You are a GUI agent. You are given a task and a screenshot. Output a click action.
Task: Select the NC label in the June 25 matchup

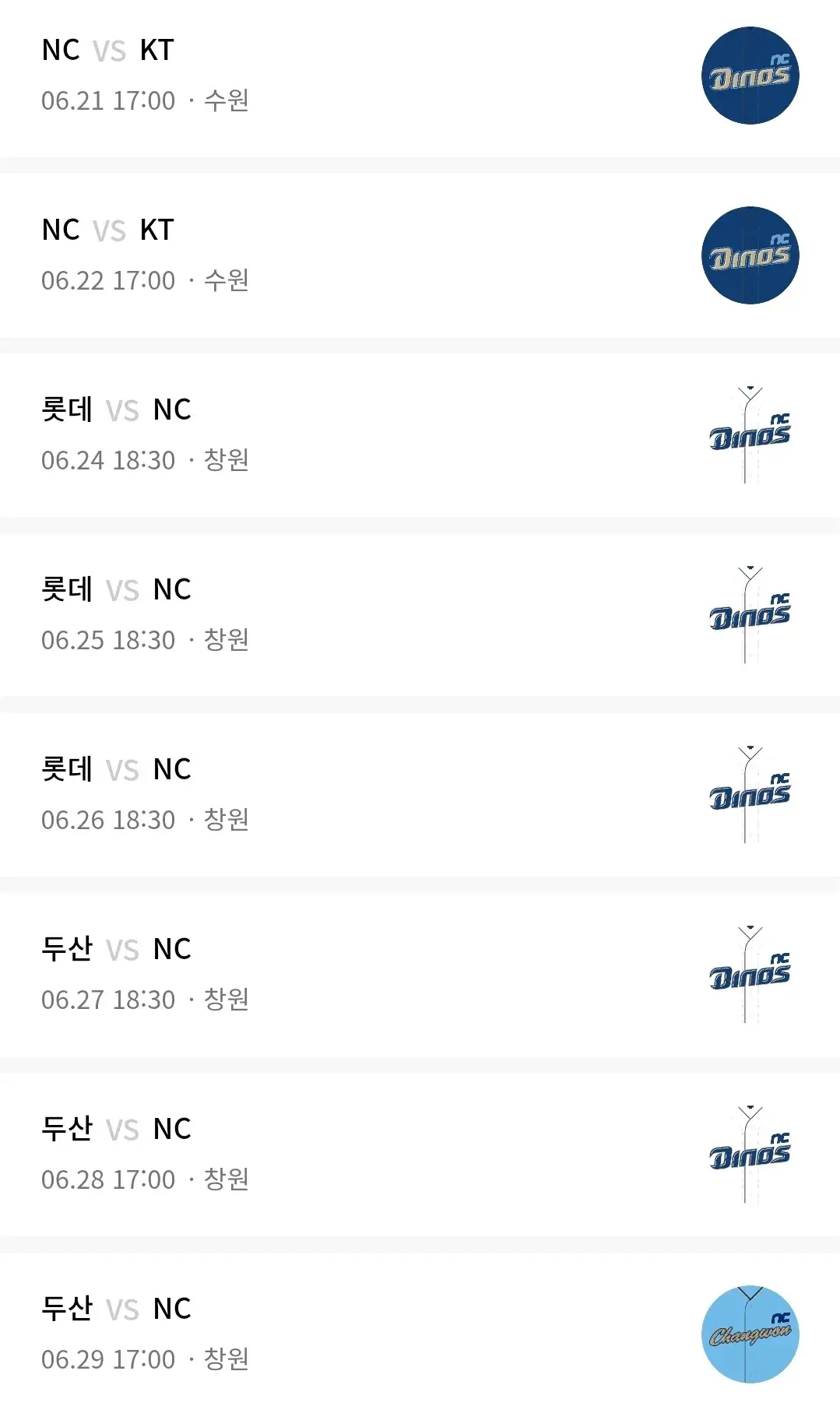171,589
